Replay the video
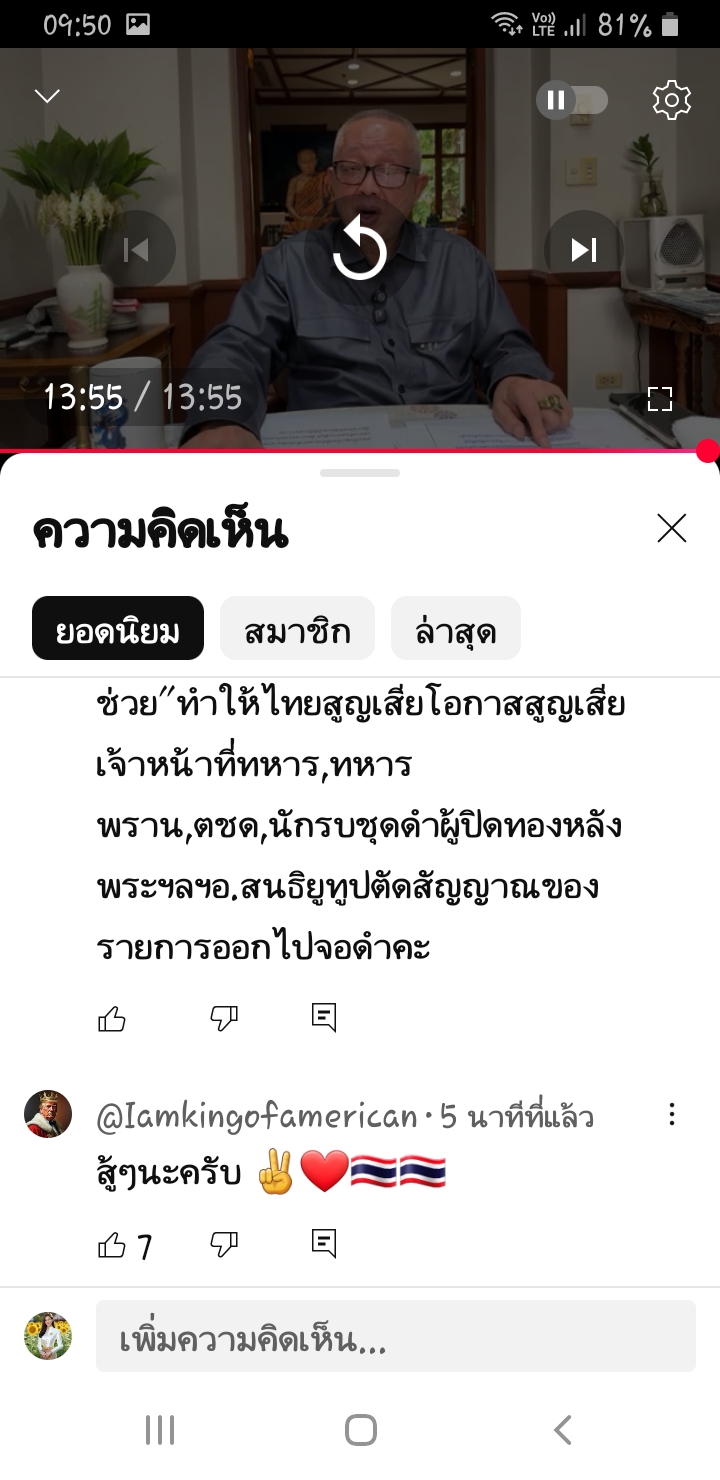 360,251
